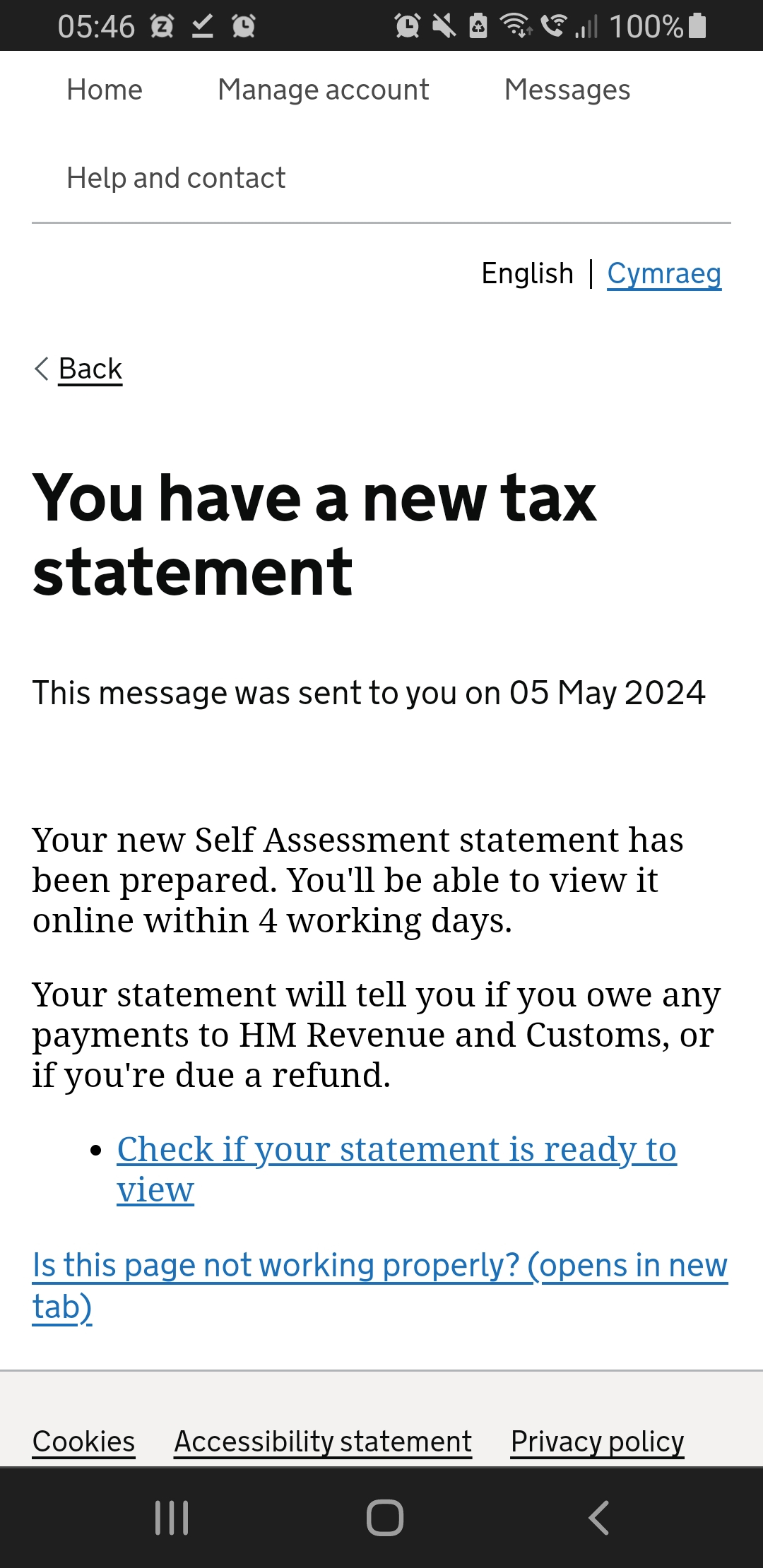
Task: Check if your statement is ready to view
Action: (x=396, y=1169)
